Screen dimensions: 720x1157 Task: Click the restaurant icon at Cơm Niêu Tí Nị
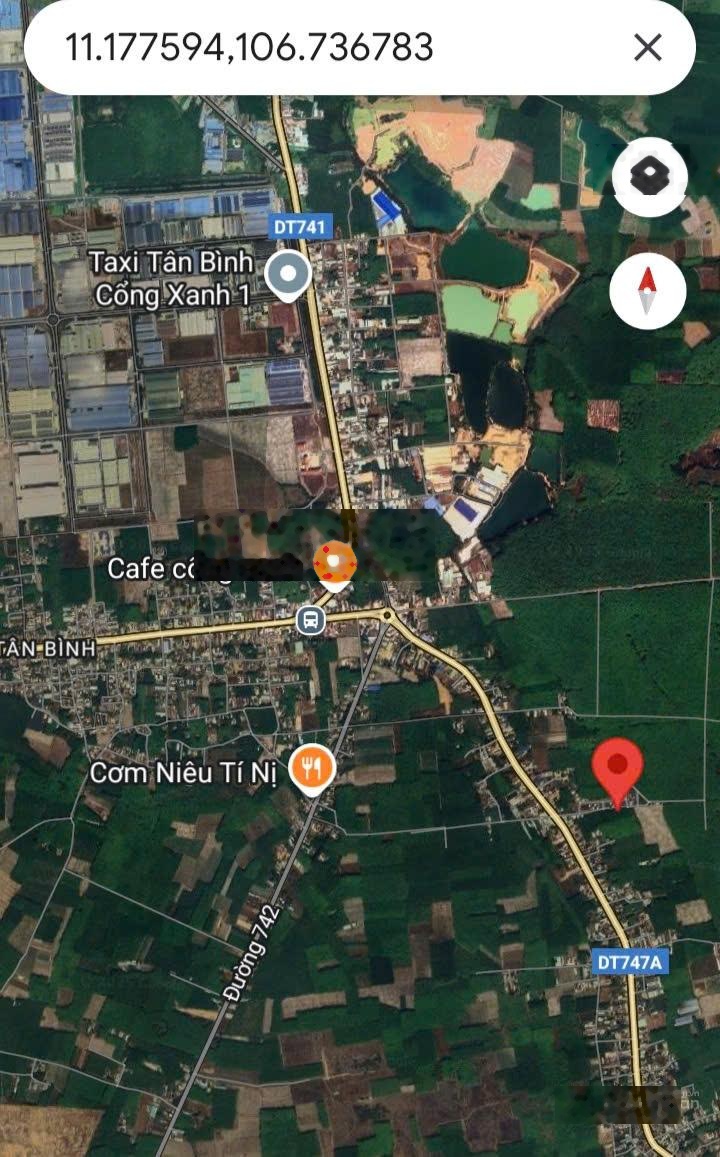coord(310,768)
